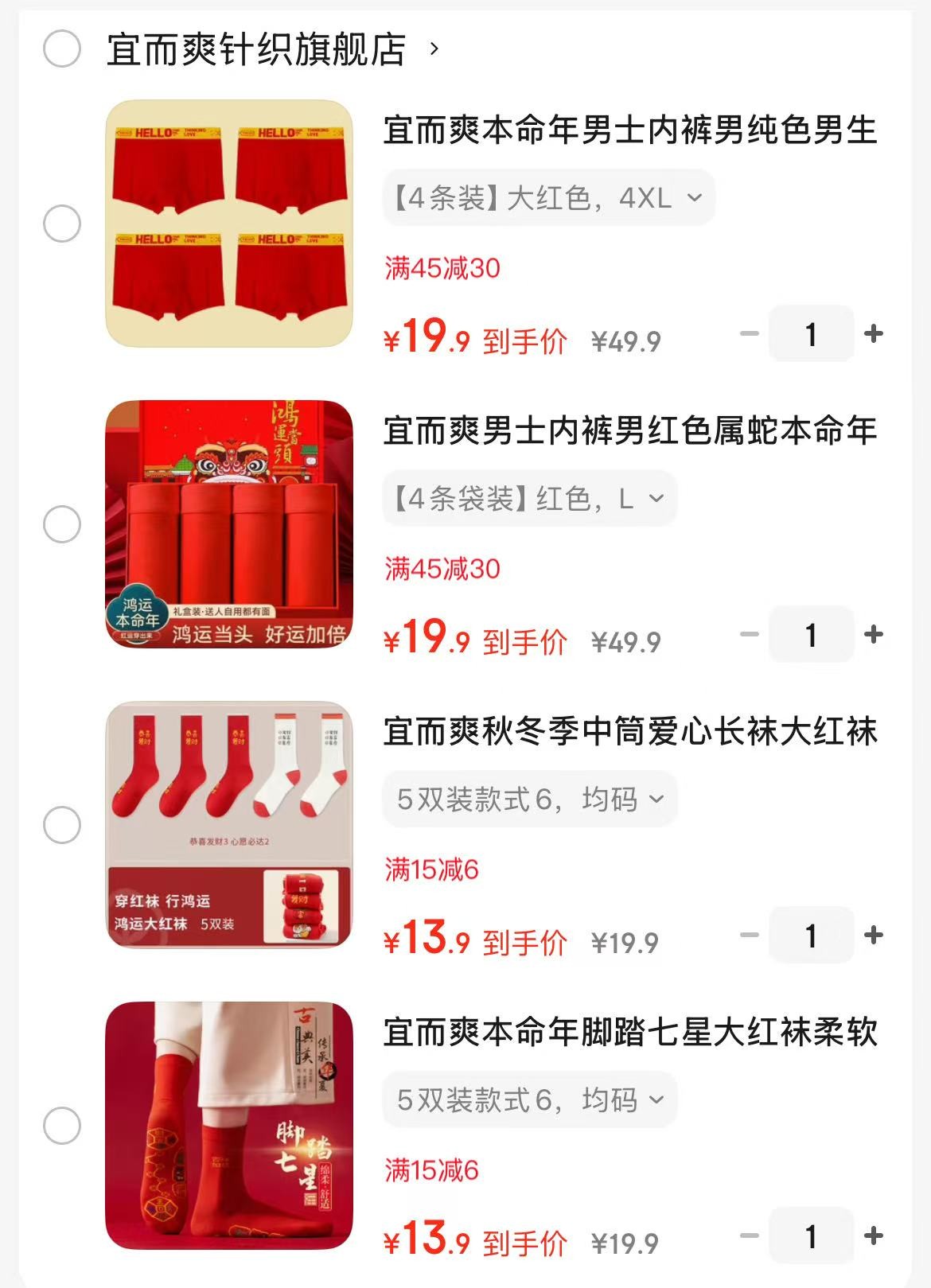Open the 脚踏七星 red socks product image
The width and height of the screenshot is (931, 1288).
pyautogui.click(x=229, y=1125)
